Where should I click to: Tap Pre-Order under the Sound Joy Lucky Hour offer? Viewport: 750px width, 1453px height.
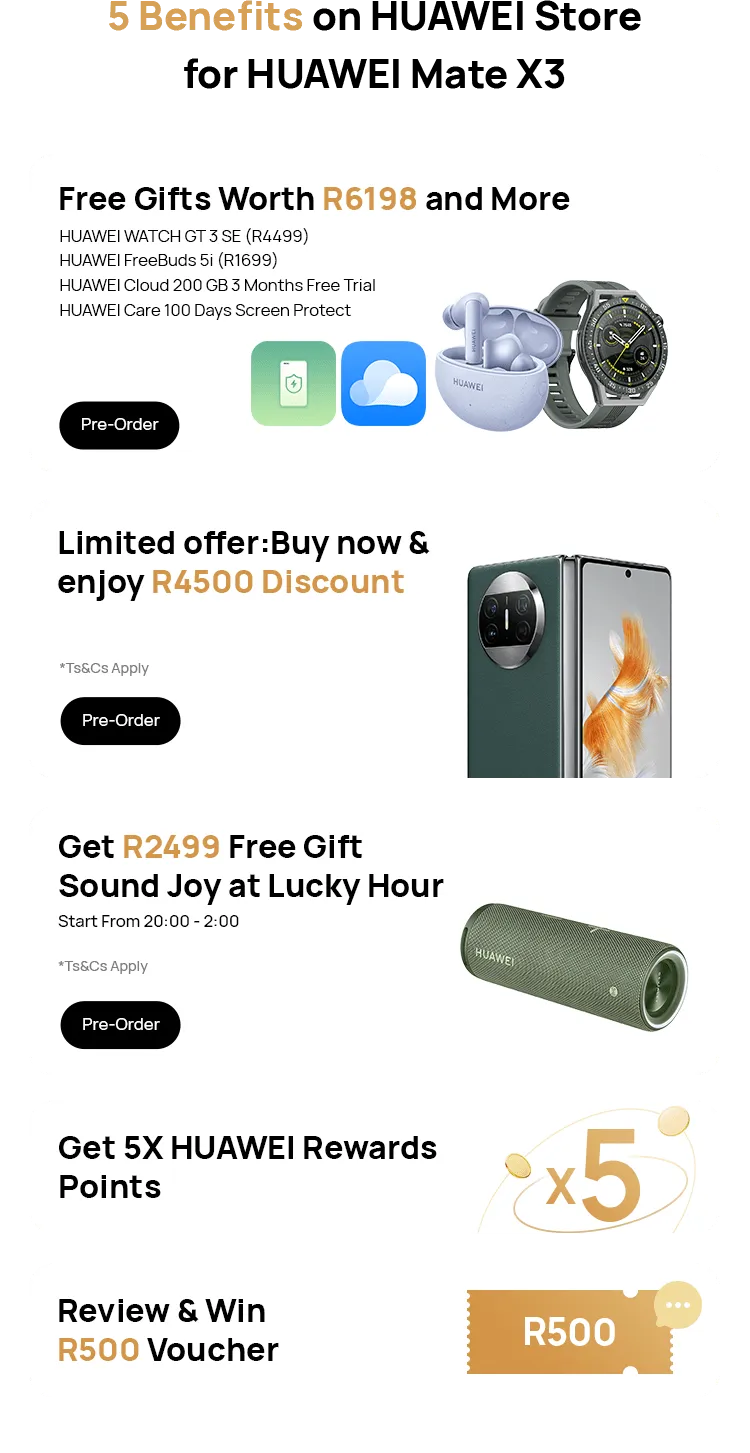pyautogui.click(x=120, y=1025)
